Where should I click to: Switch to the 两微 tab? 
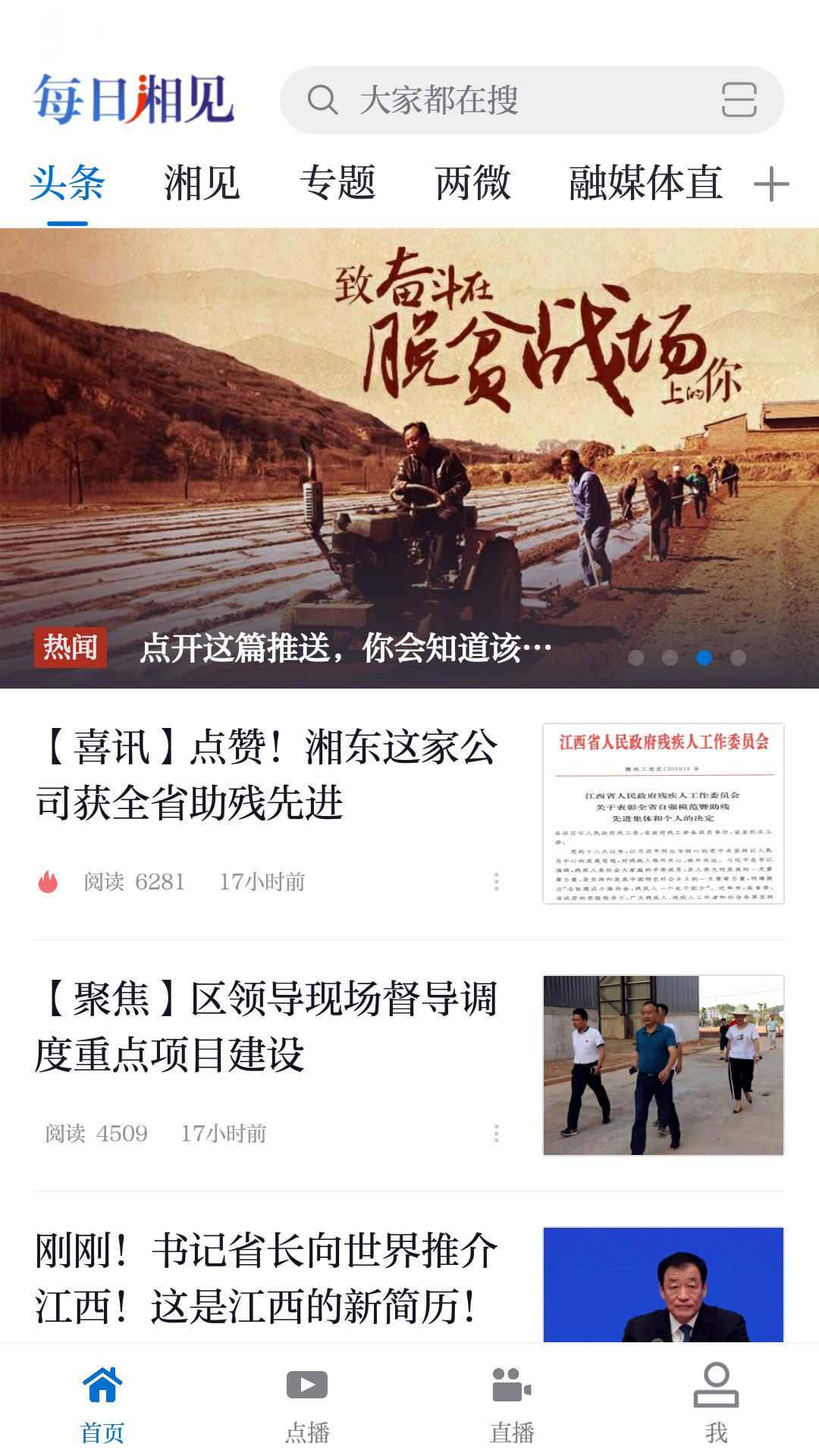click(x=472, y=184)
